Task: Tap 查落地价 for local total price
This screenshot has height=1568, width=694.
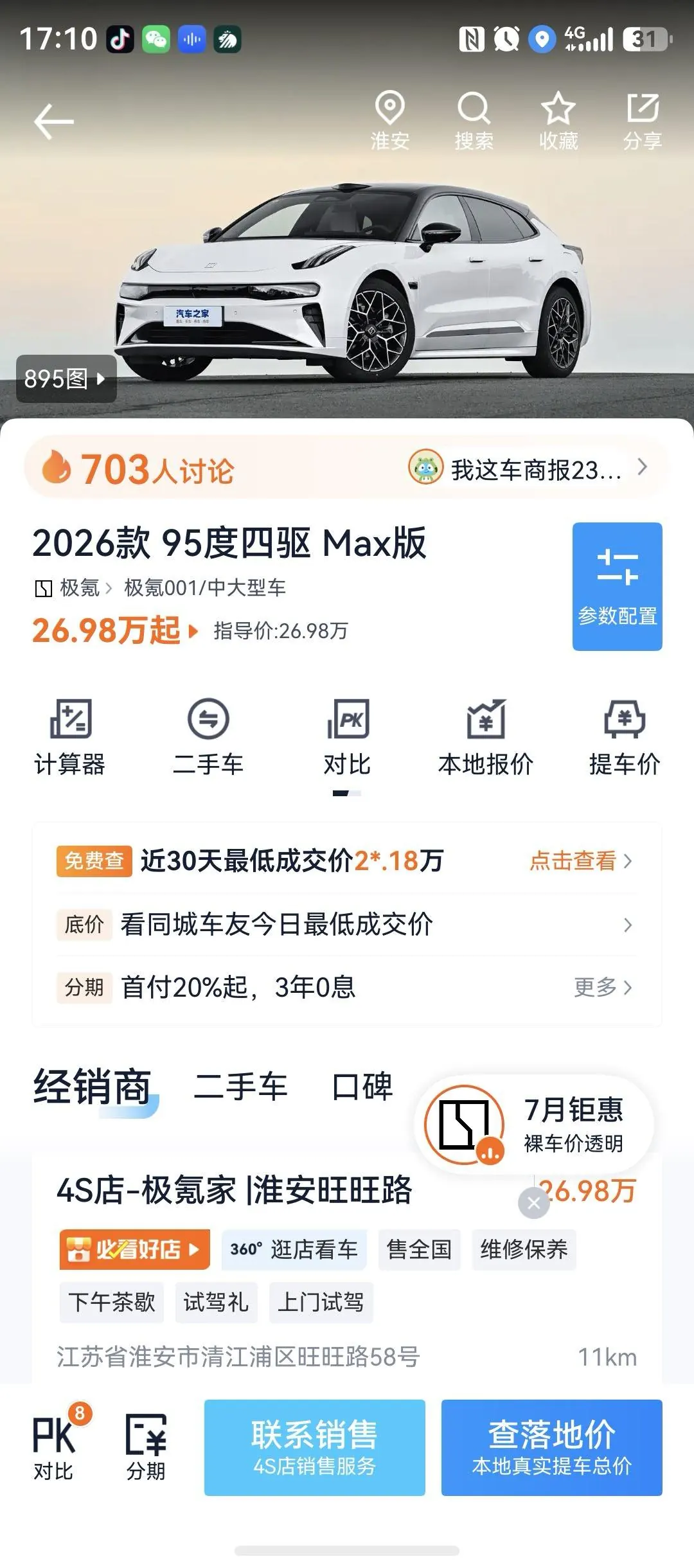Action: point(552,1447)
